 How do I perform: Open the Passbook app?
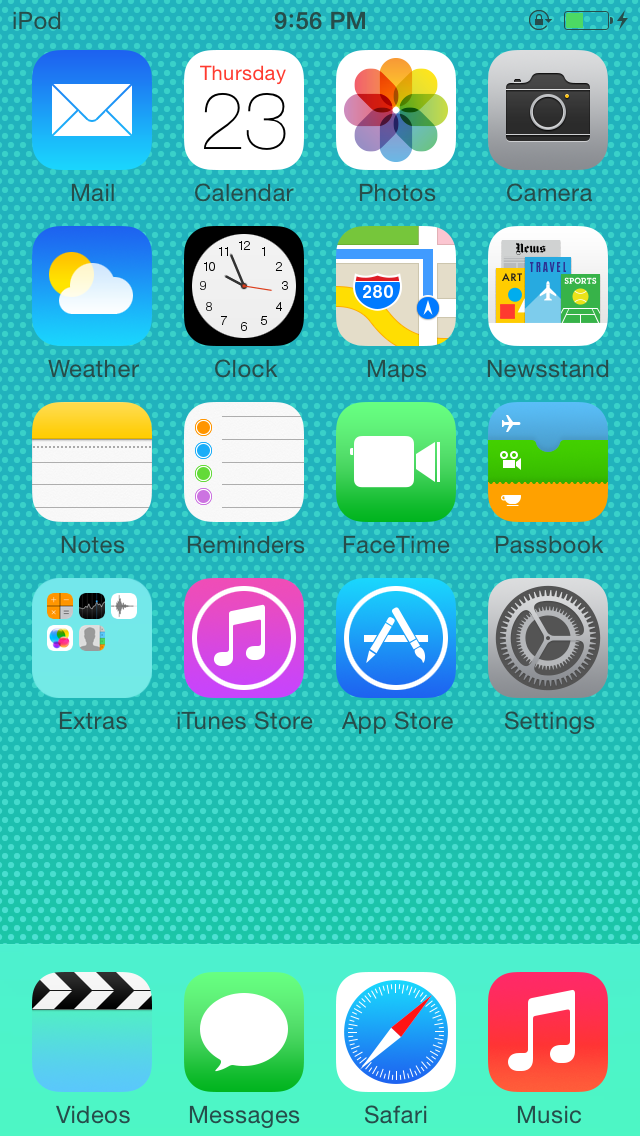click(548, 462)
